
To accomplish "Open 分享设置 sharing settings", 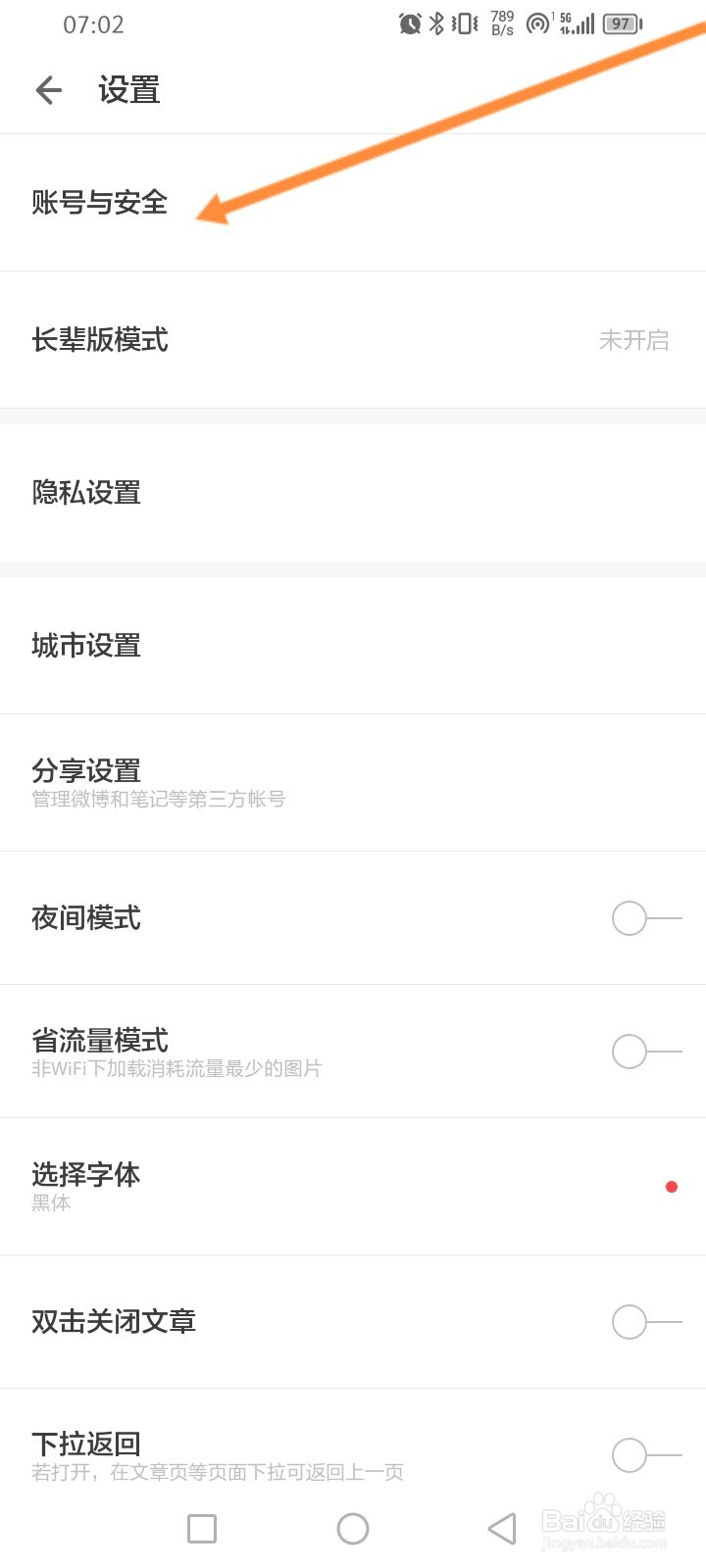I will tap(86, 771).
